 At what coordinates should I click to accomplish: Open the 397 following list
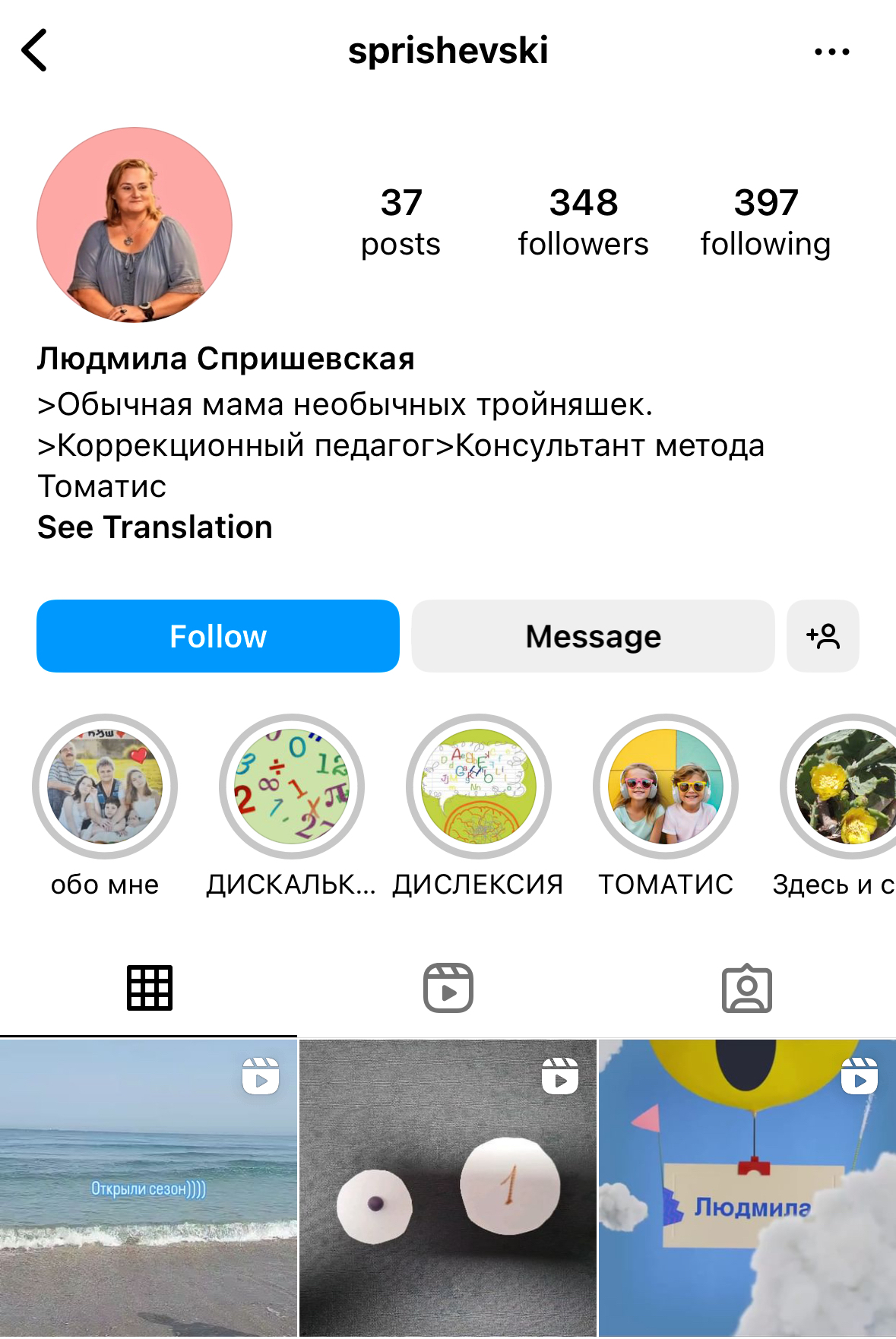[765, 222]
